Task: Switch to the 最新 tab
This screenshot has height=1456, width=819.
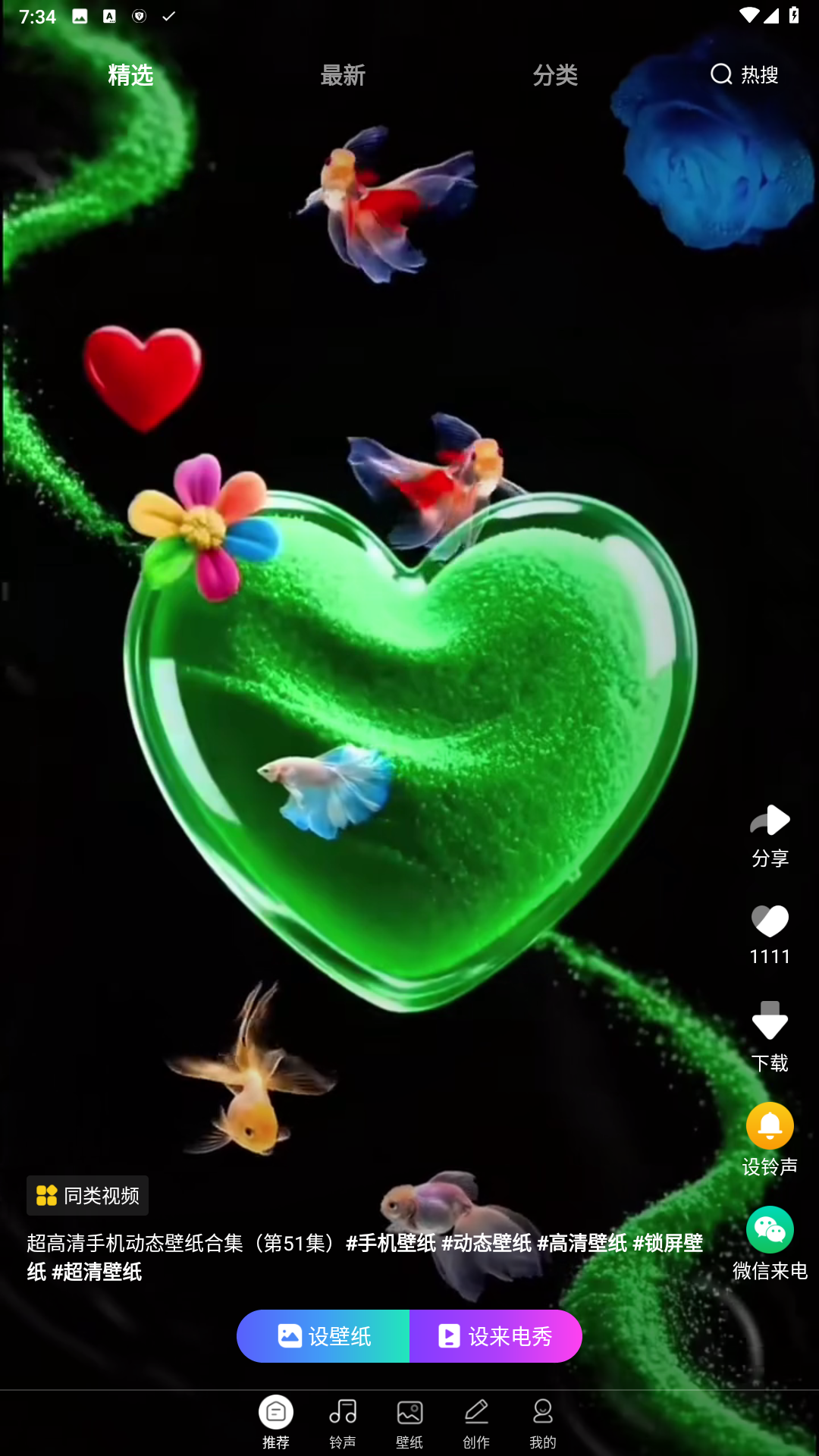Action: (x=343, y=75)
